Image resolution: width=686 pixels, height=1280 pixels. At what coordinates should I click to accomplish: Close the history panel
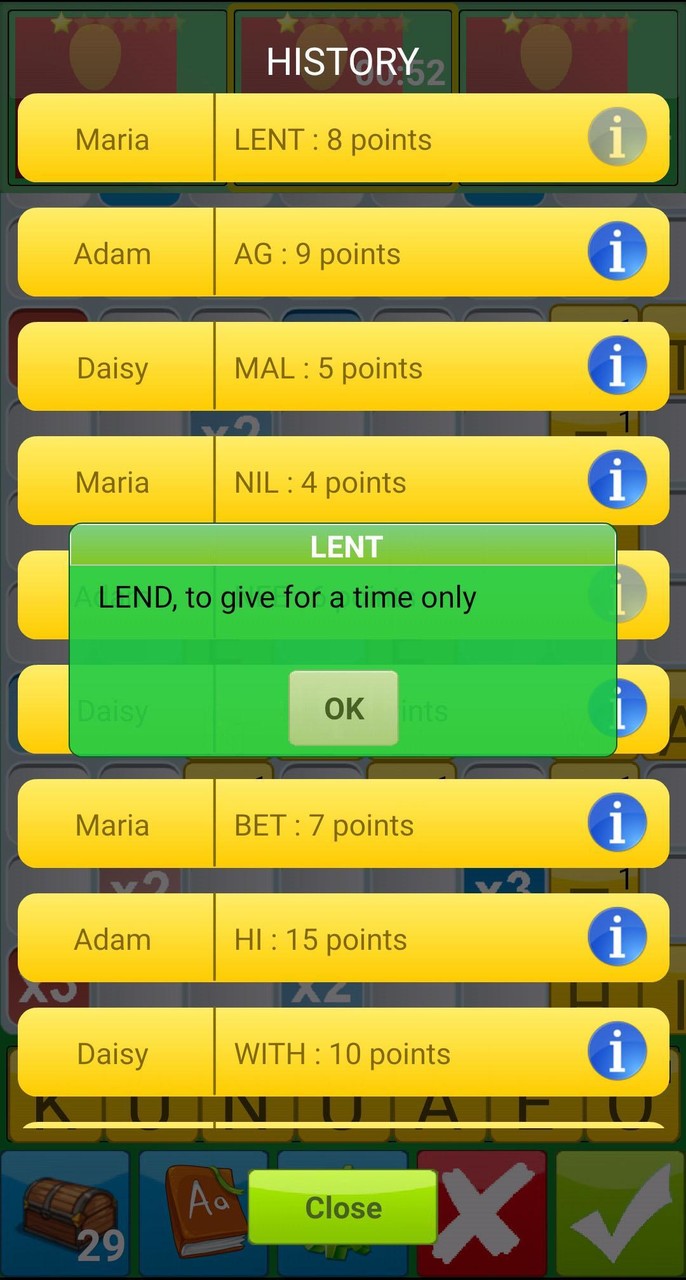[x=343, y=1207]
